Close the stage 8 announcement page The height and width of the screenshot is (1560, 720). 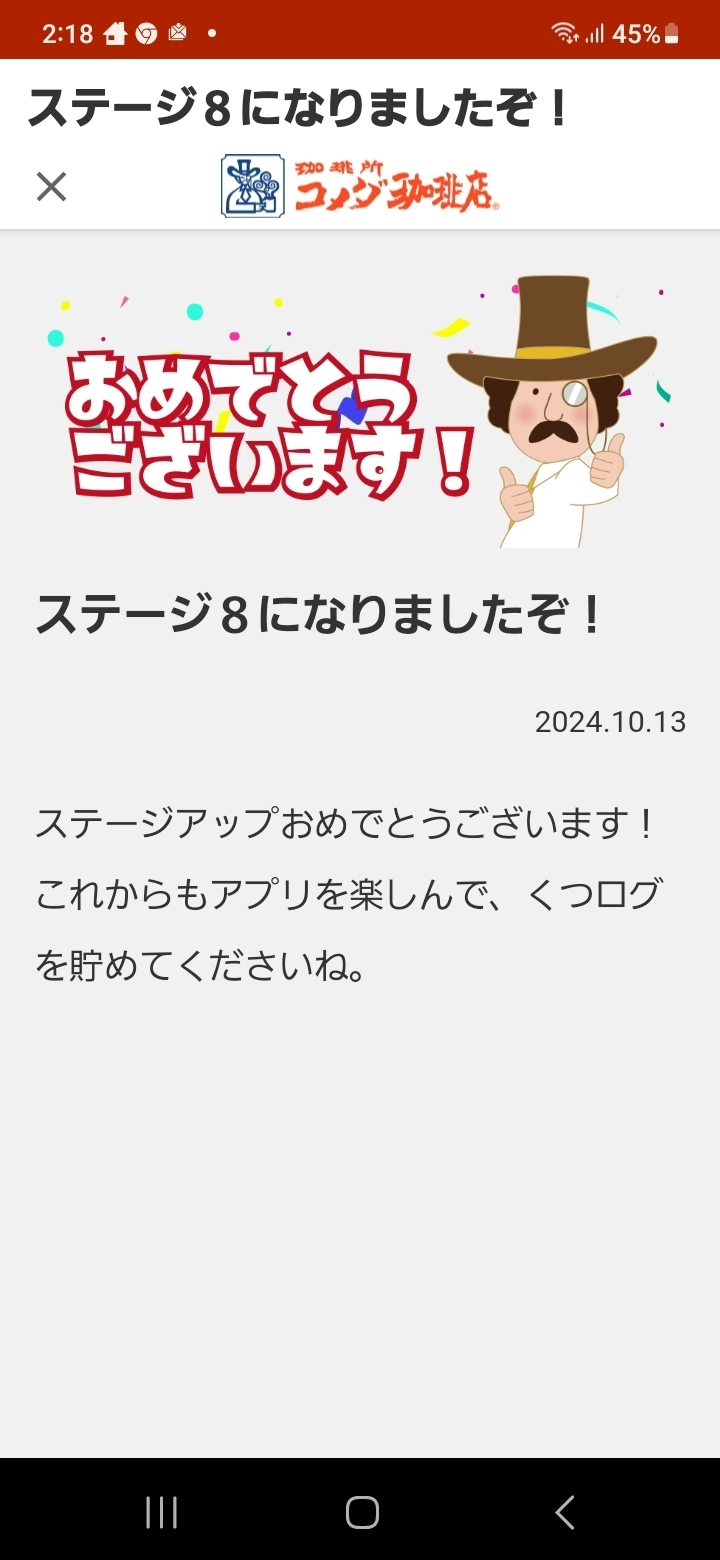click(x=51, y=186)
